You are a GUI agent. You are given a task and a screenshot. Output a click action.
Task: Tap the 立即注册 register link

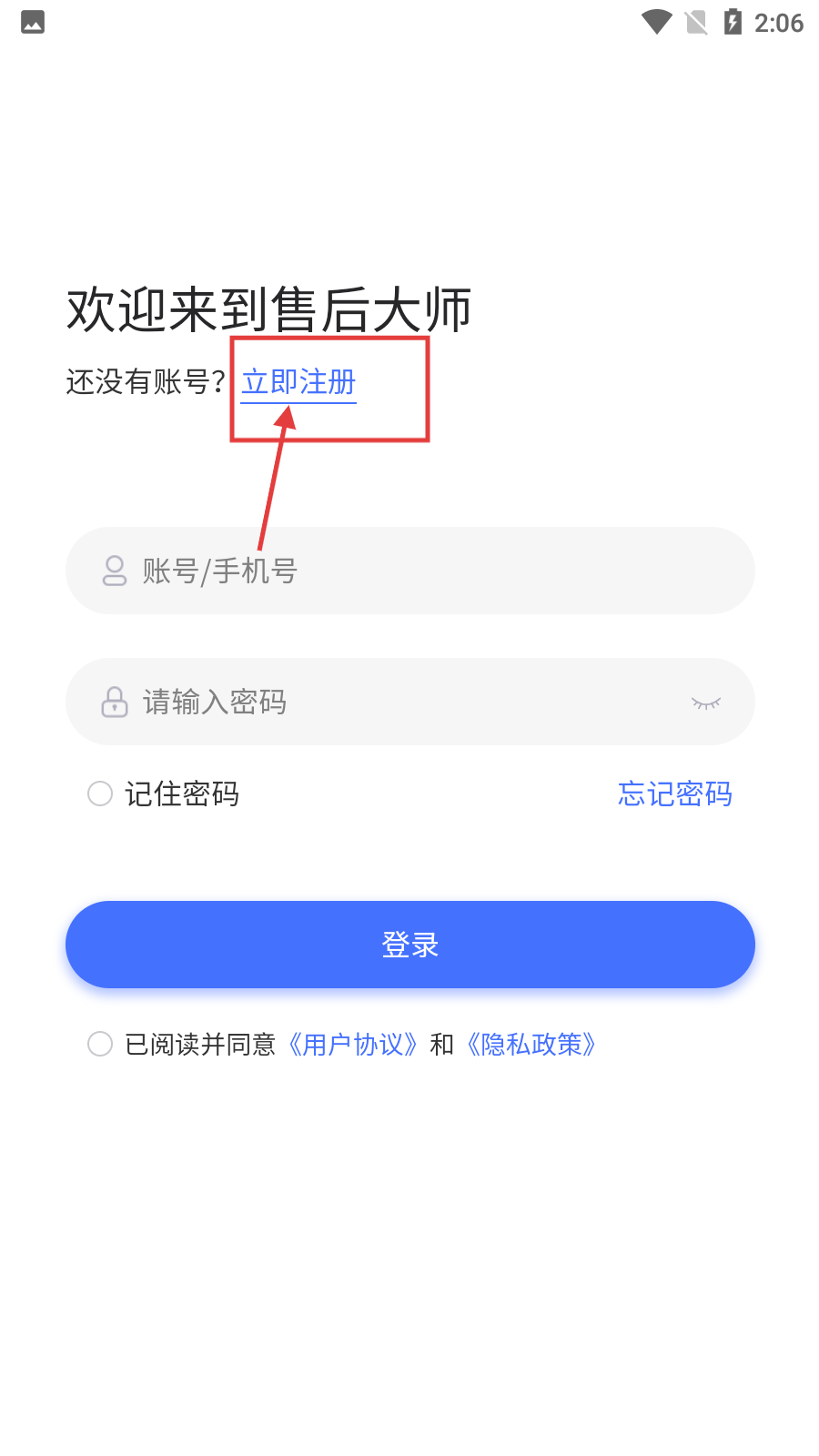(x=298, y=382)
